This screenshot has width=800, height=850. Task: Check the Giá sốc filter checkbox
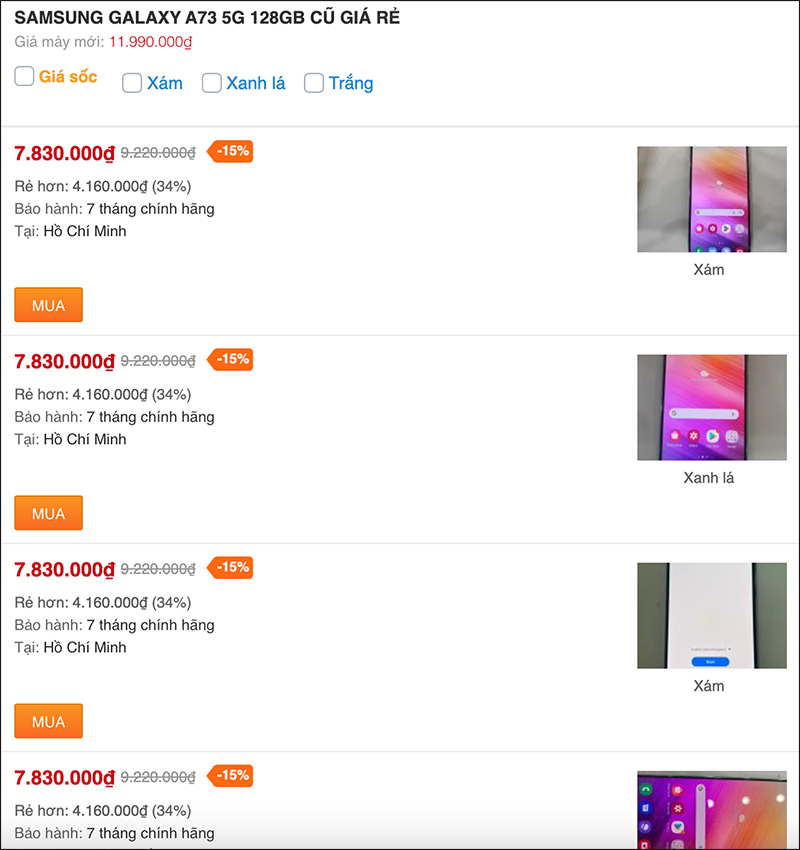pyautogui.click(x=25, y=76)
